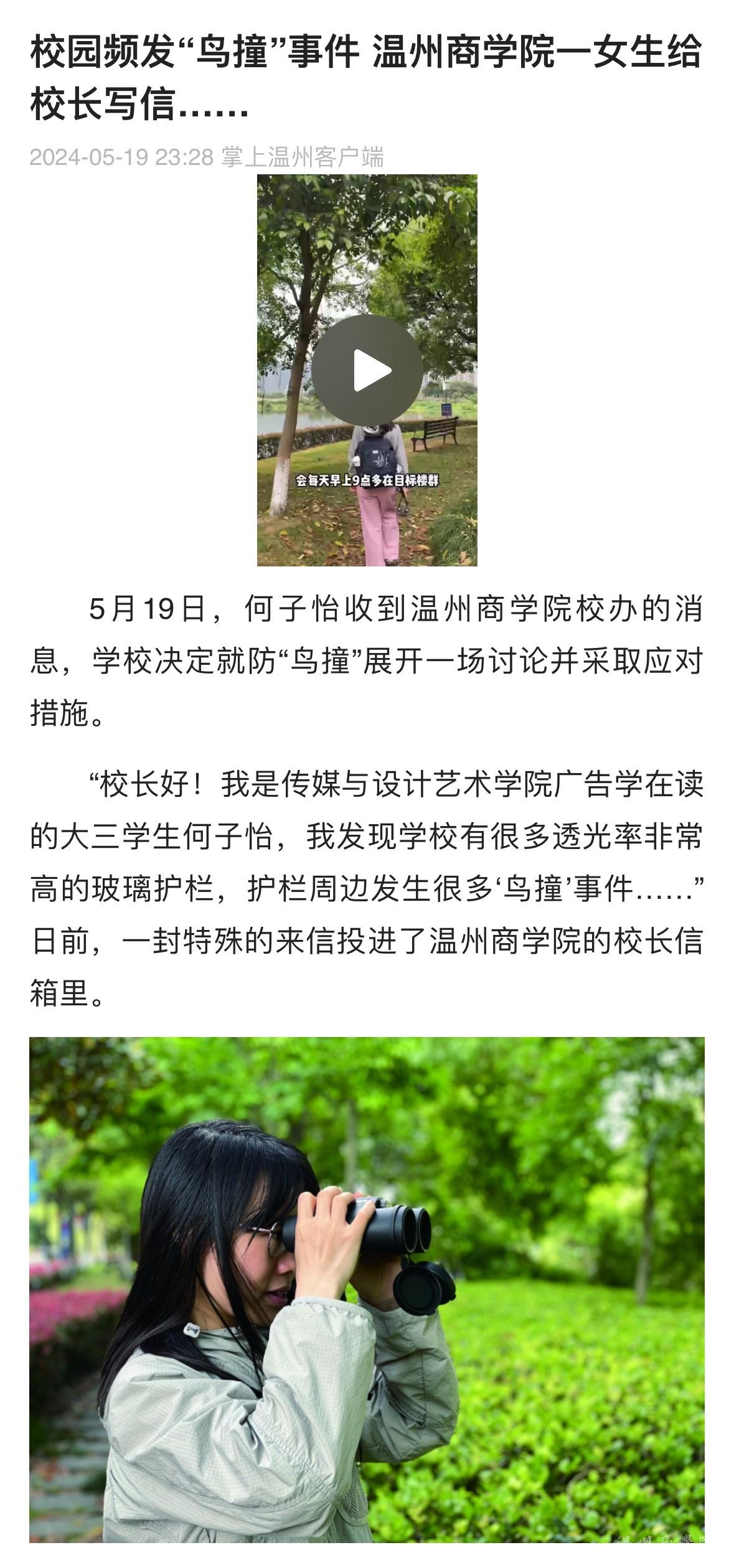Play the embedded news video
This screenshot has height=1568, width=734.
367,370
